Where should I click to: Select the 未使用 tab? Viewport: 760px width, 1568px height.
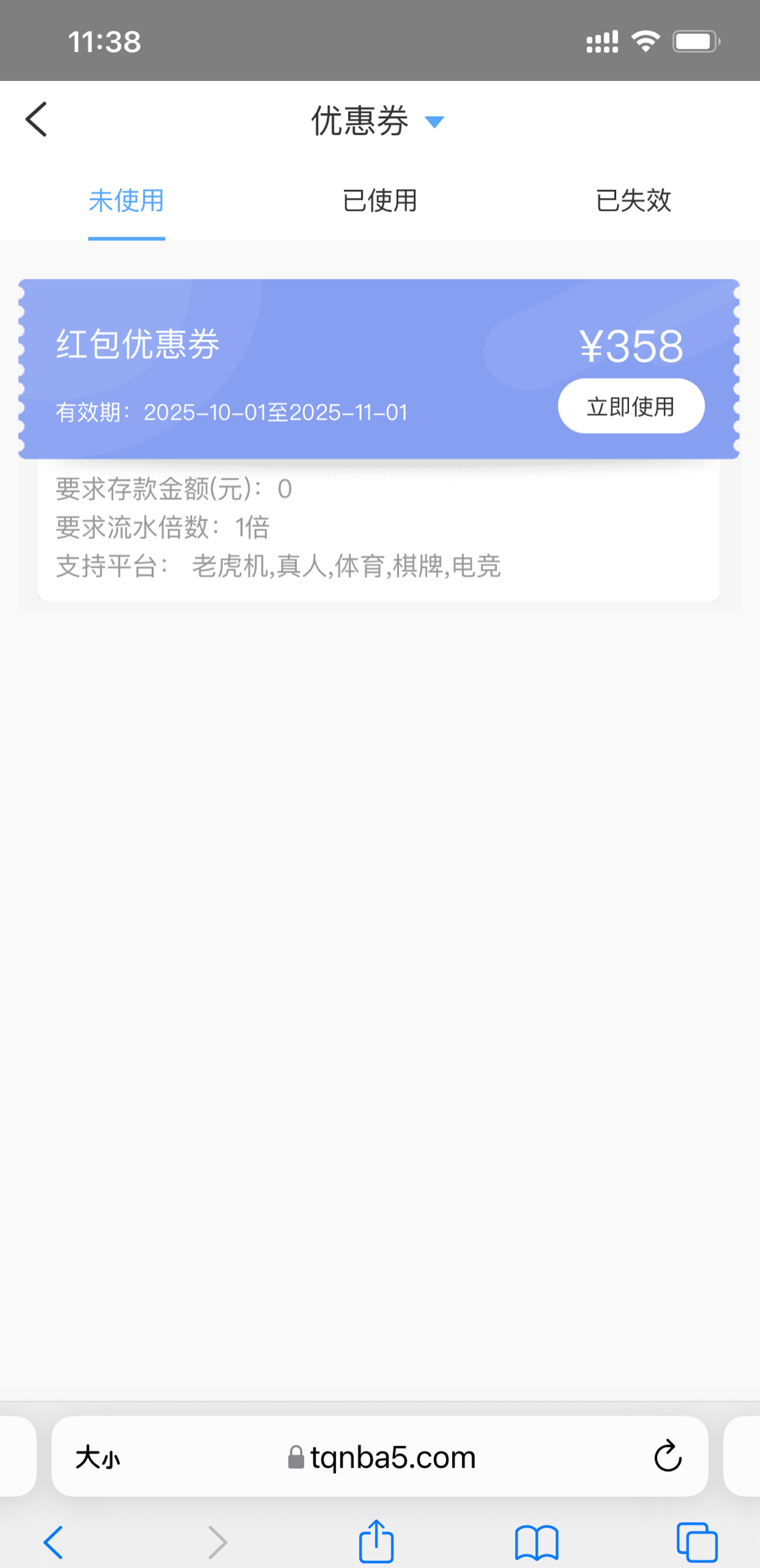[x=127, y=201]
